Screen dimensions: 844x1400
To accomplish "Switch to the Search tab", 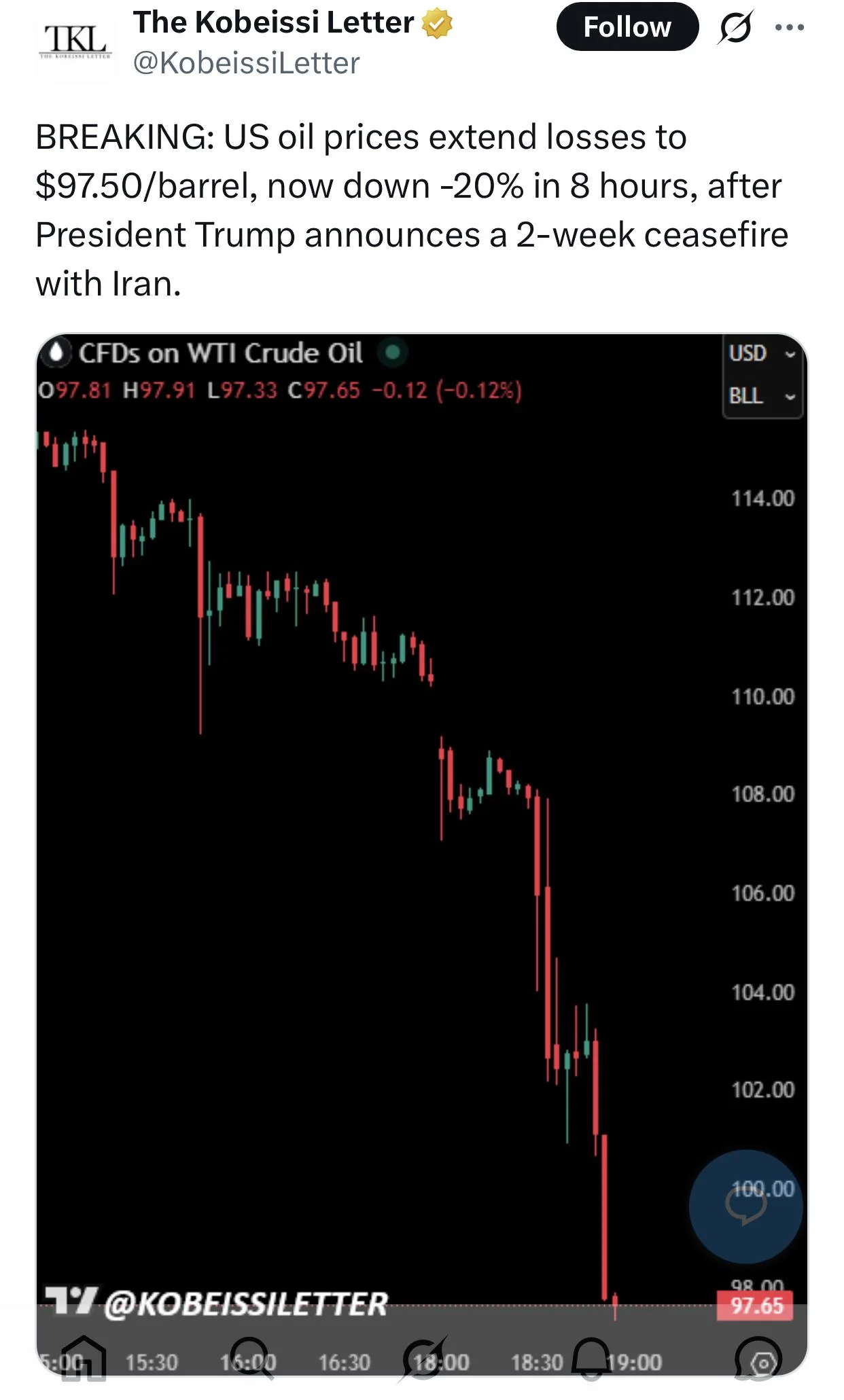I will [251, 1359].
